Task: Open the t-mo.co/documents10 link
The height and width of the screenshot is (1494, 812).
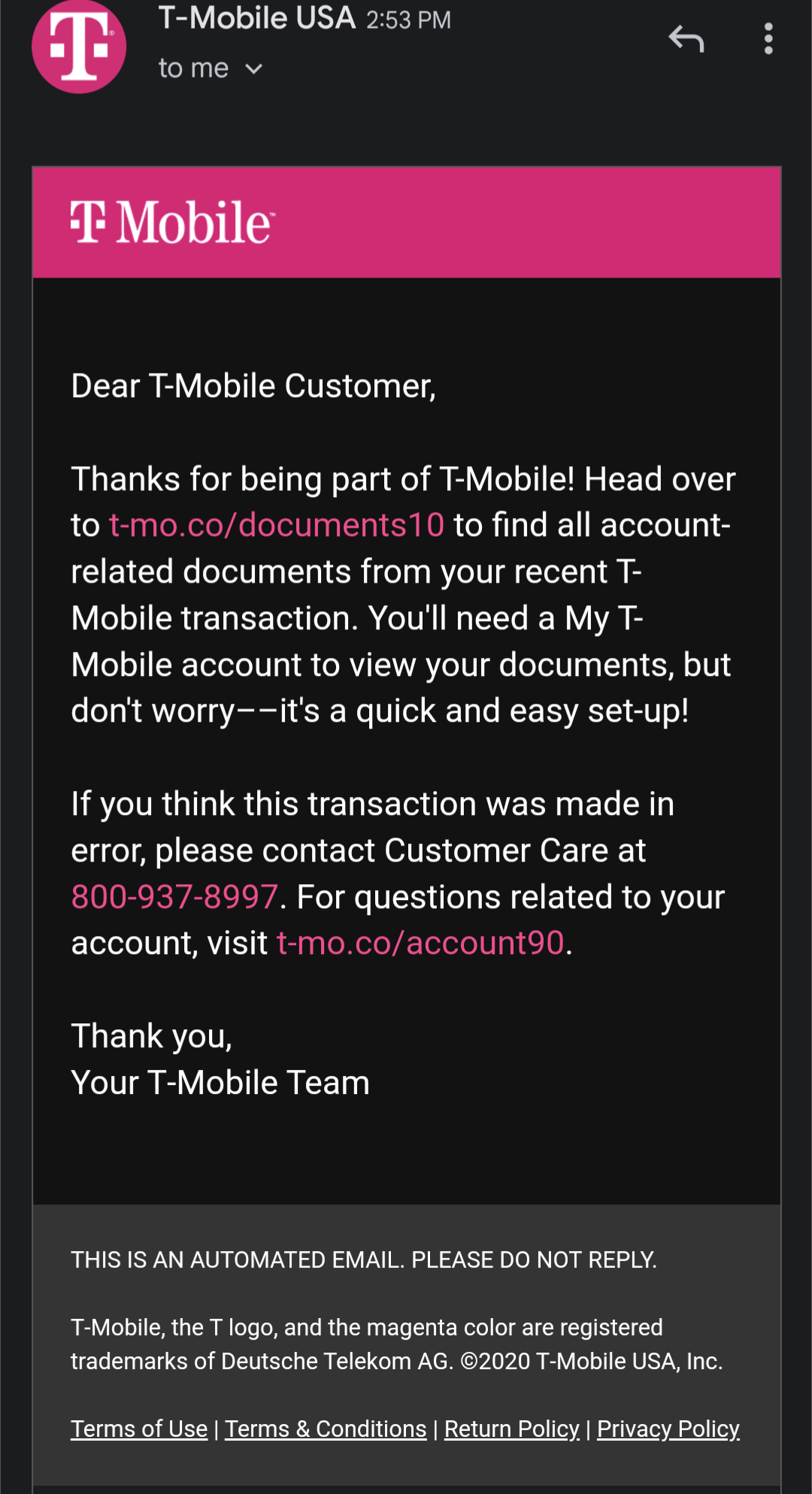Action: 277,526
